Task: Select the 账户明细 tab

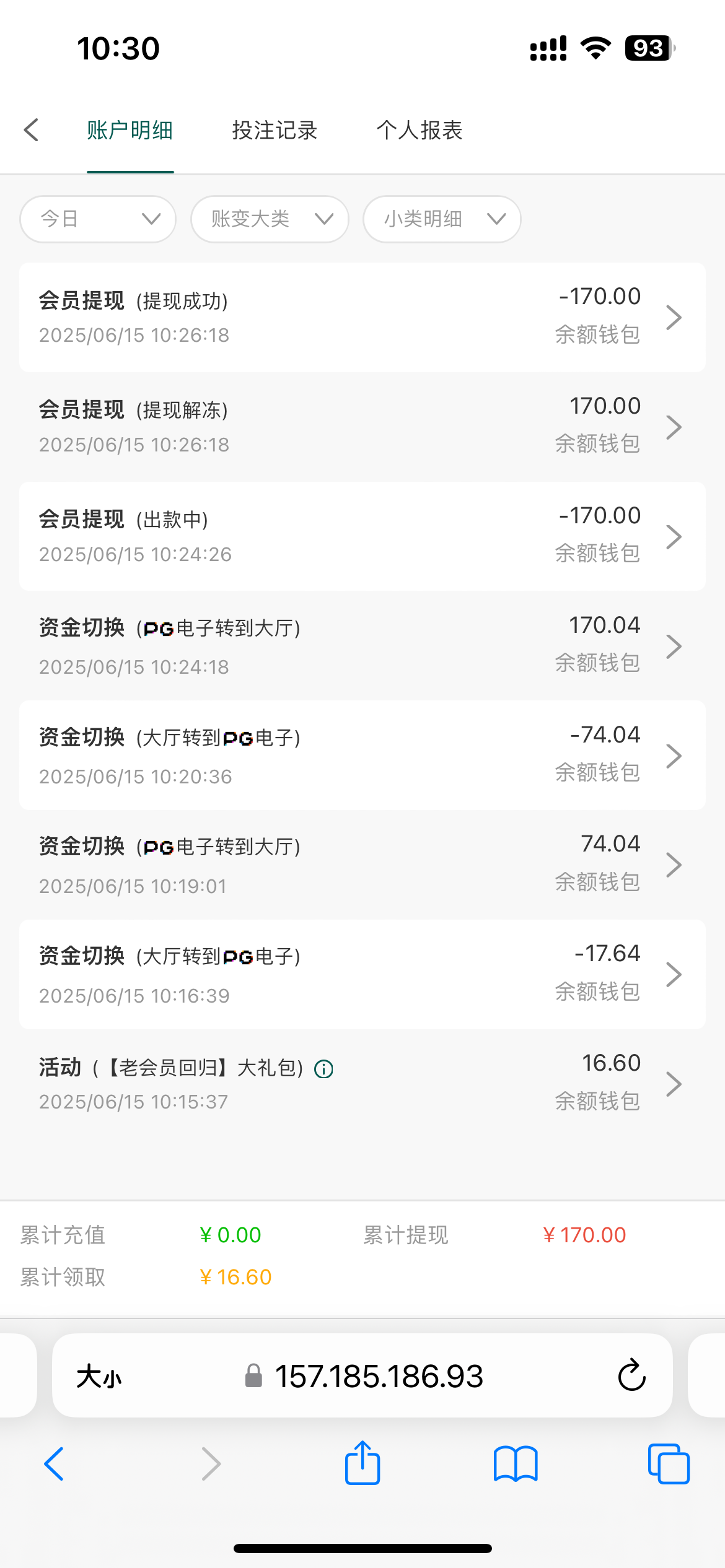Action: click(130, 131)
